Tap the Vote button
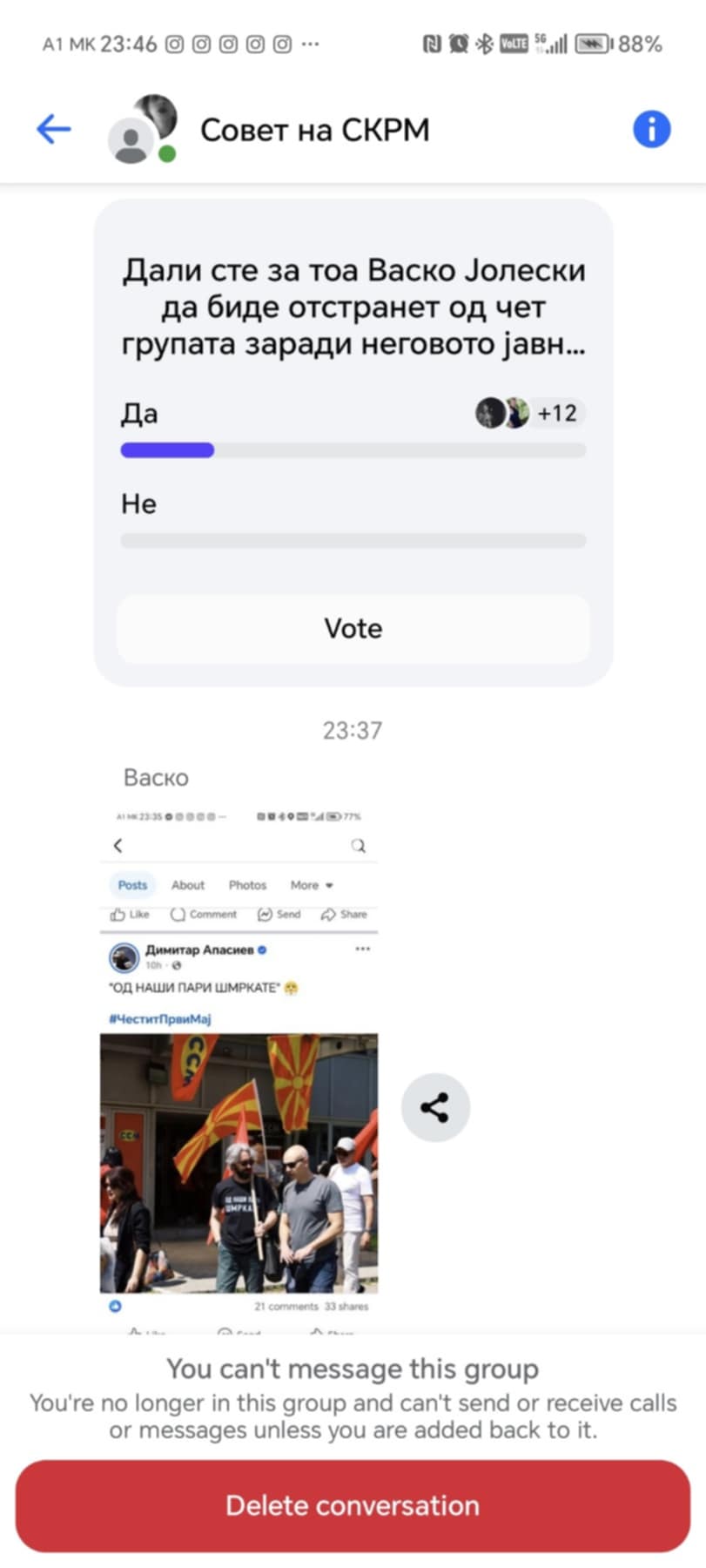The height and width of the screenshot is (1568, 706). pos(353,628)
